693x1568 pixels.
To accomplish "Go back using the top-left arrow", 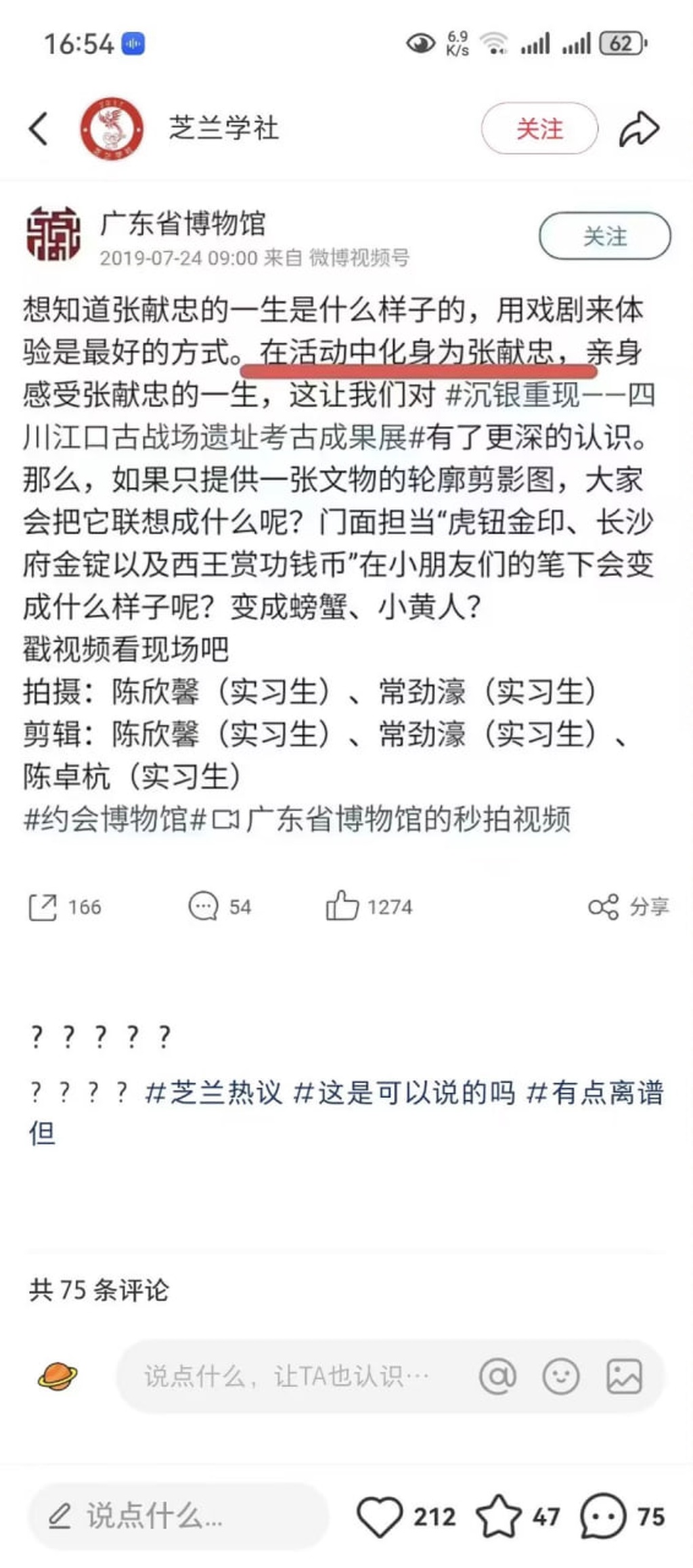I will [39, 129].
